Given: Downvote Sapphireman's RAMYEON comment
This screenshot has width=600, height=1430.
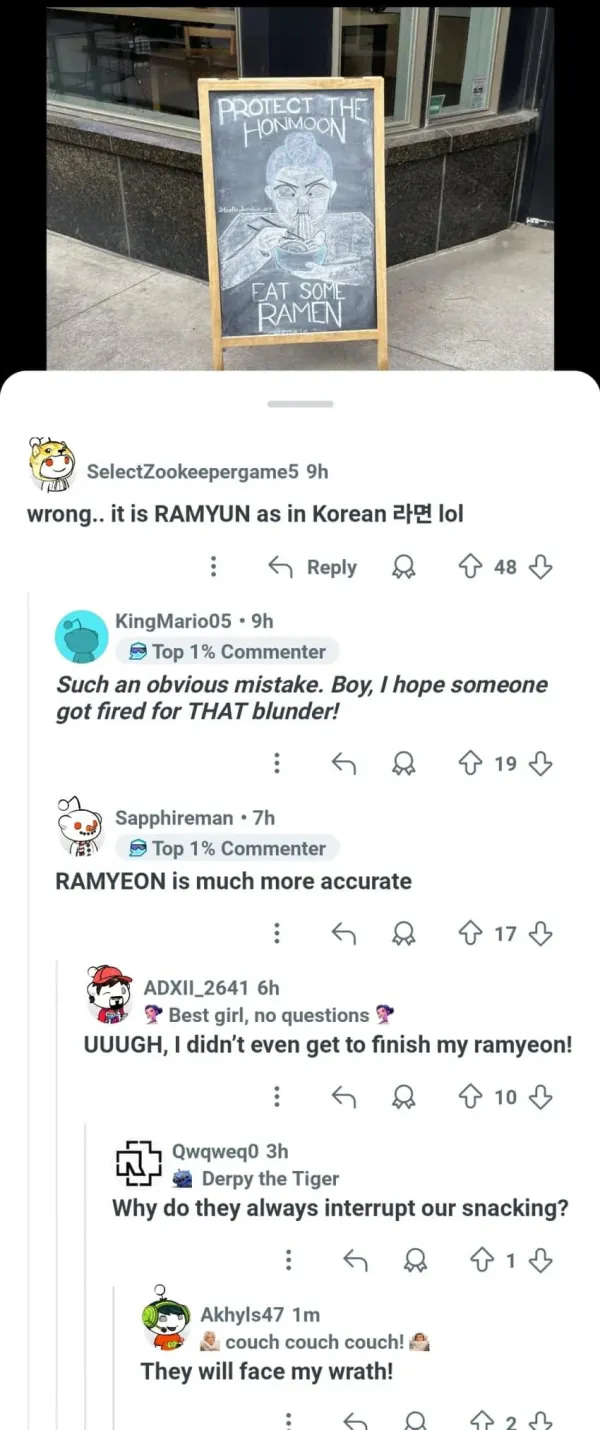Looking at the screenshot, I should coord(540,934).
